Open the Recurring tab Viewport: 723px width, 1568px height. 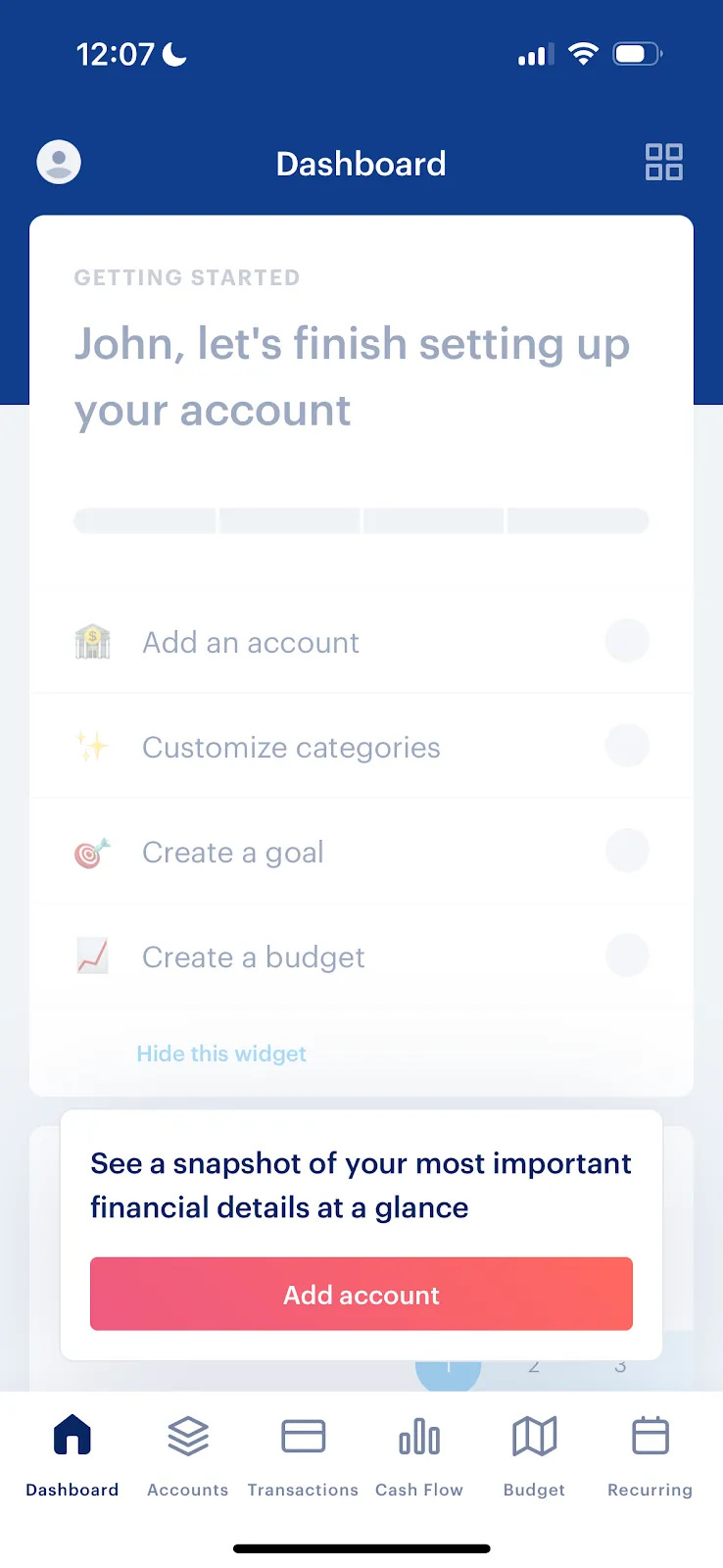[650, 1455]
